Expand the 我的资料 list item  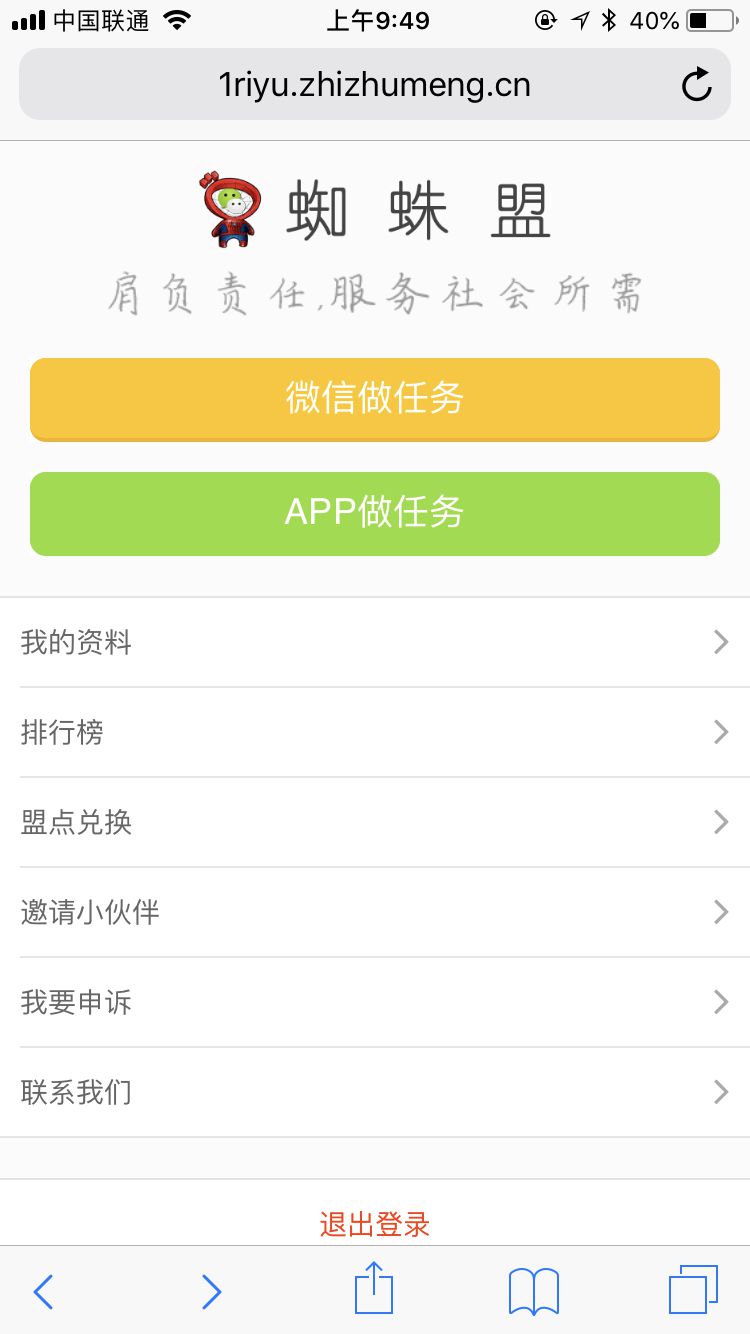pos(375,642)
